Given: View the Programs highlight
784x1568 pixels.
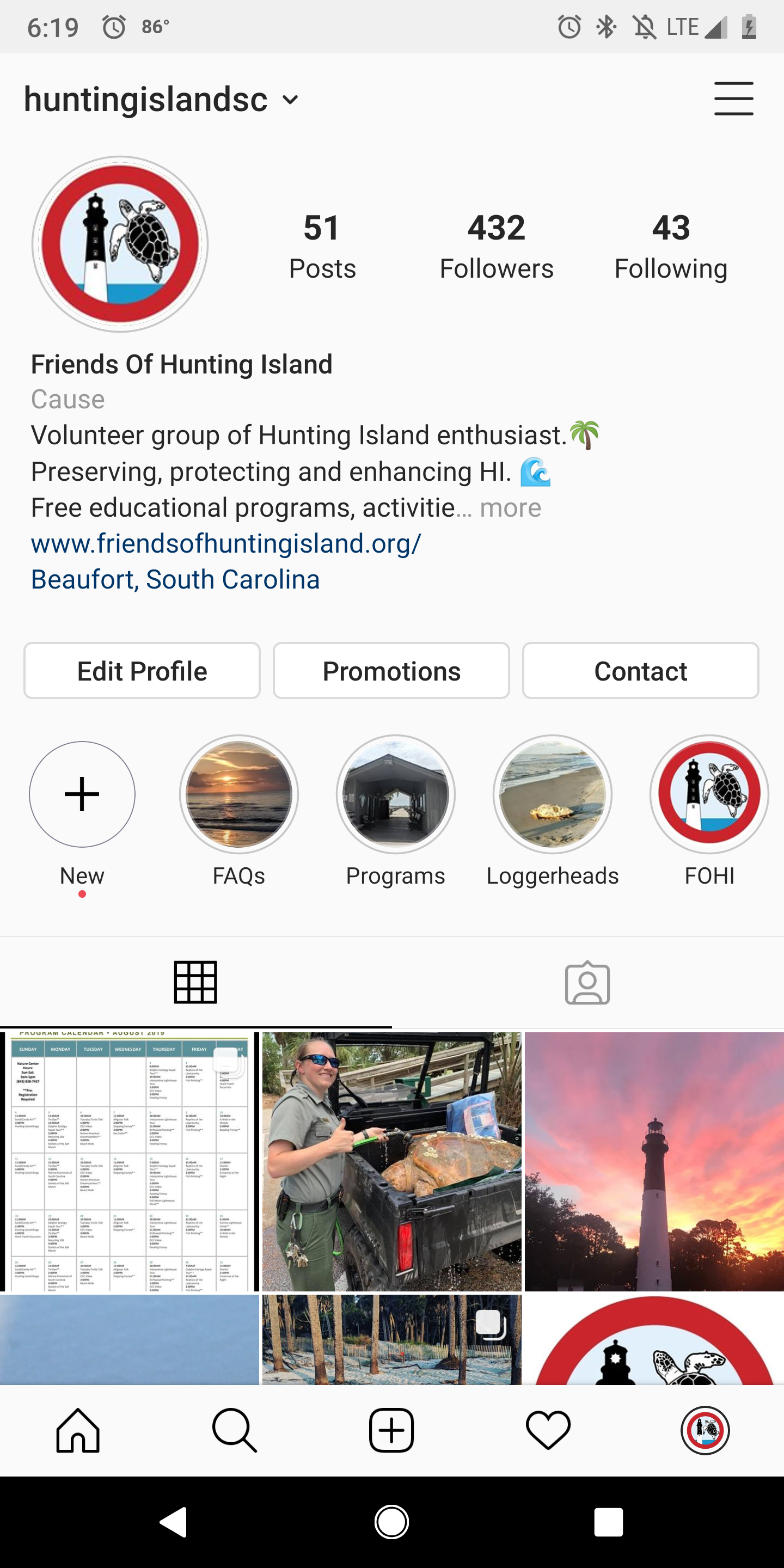Looking at the screenshot, I should 396,794.
